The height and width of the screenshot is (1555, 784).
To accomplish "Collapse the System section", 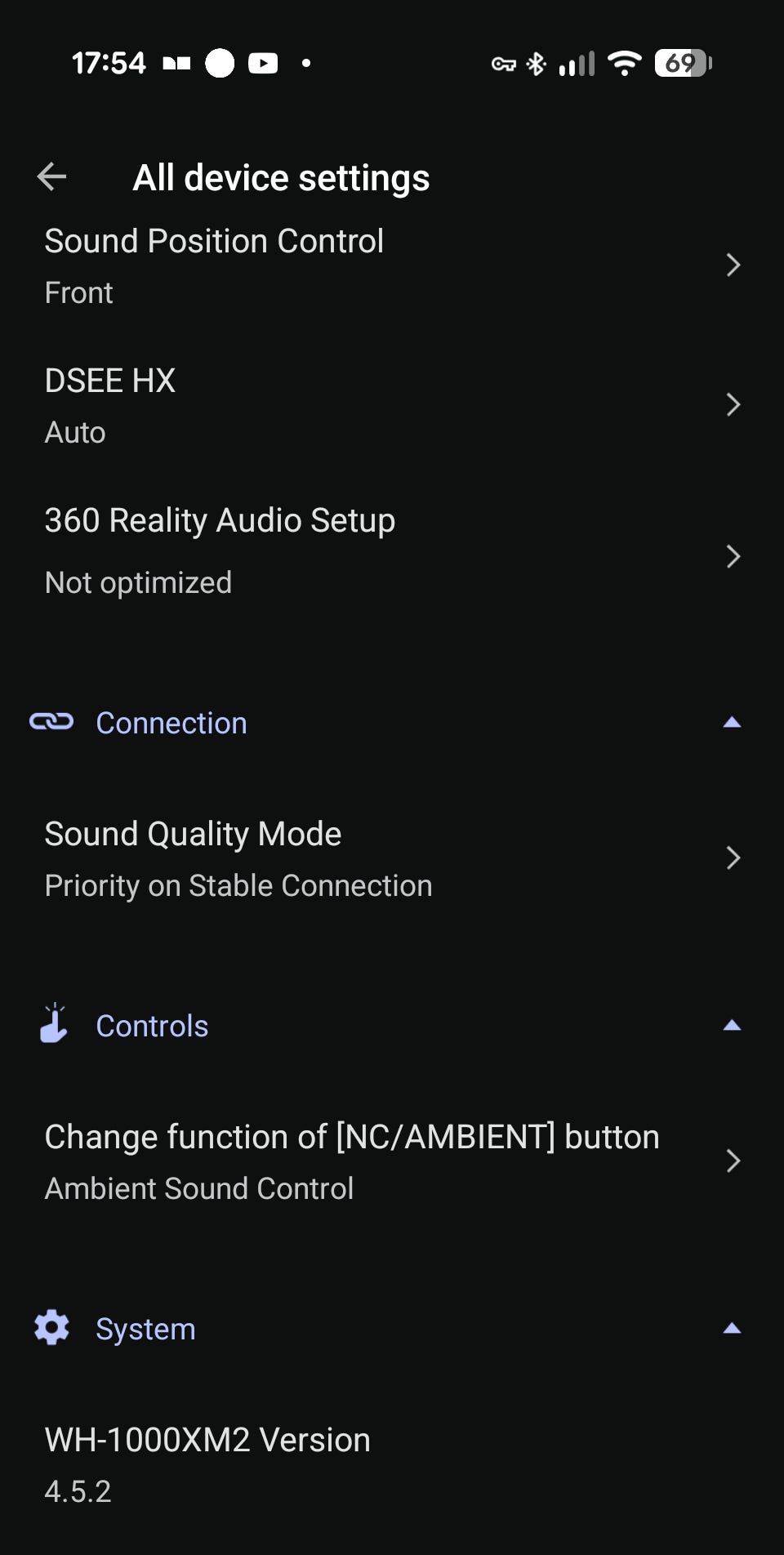I will (x=732, y=1329).
